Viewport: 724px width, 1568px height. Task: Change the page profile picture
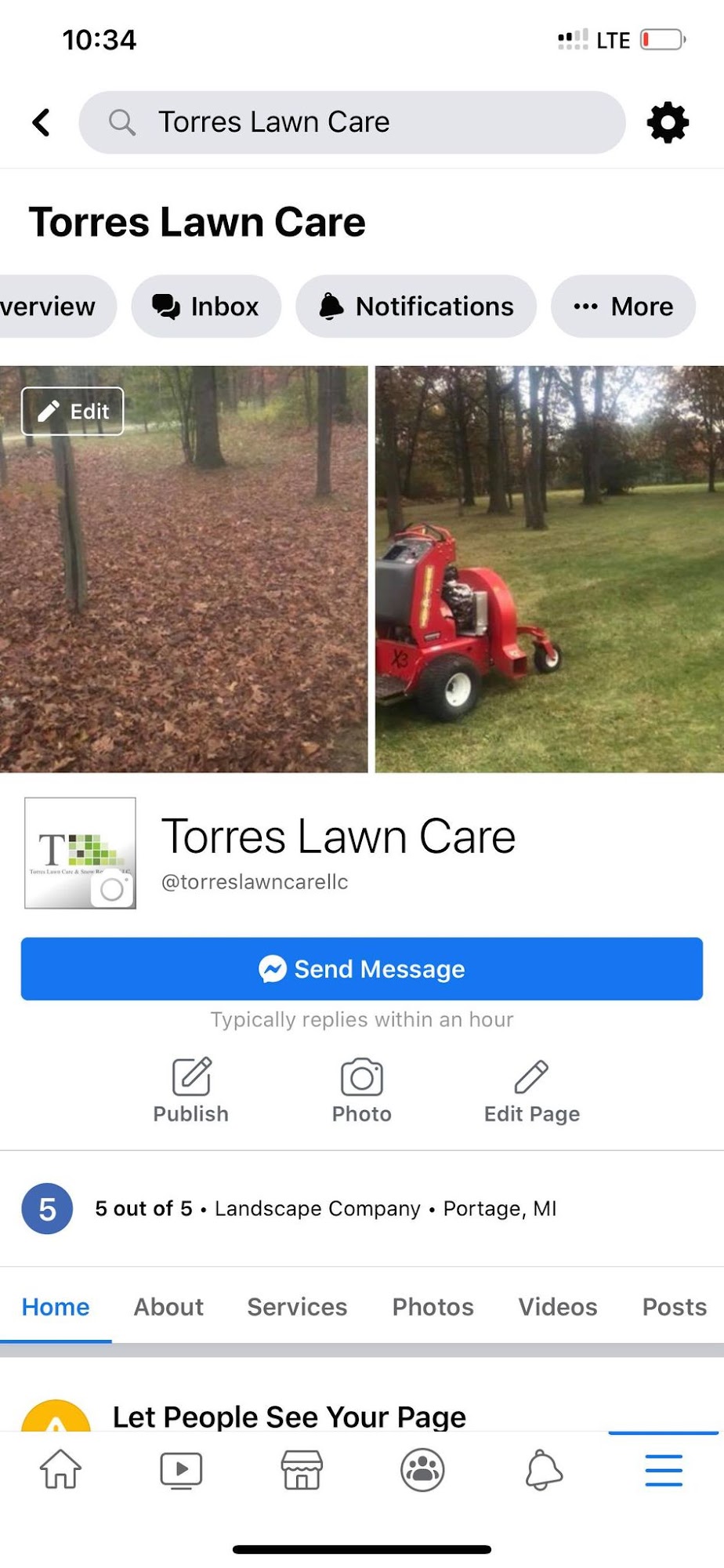pyautogui.click(x=112, y=888)
